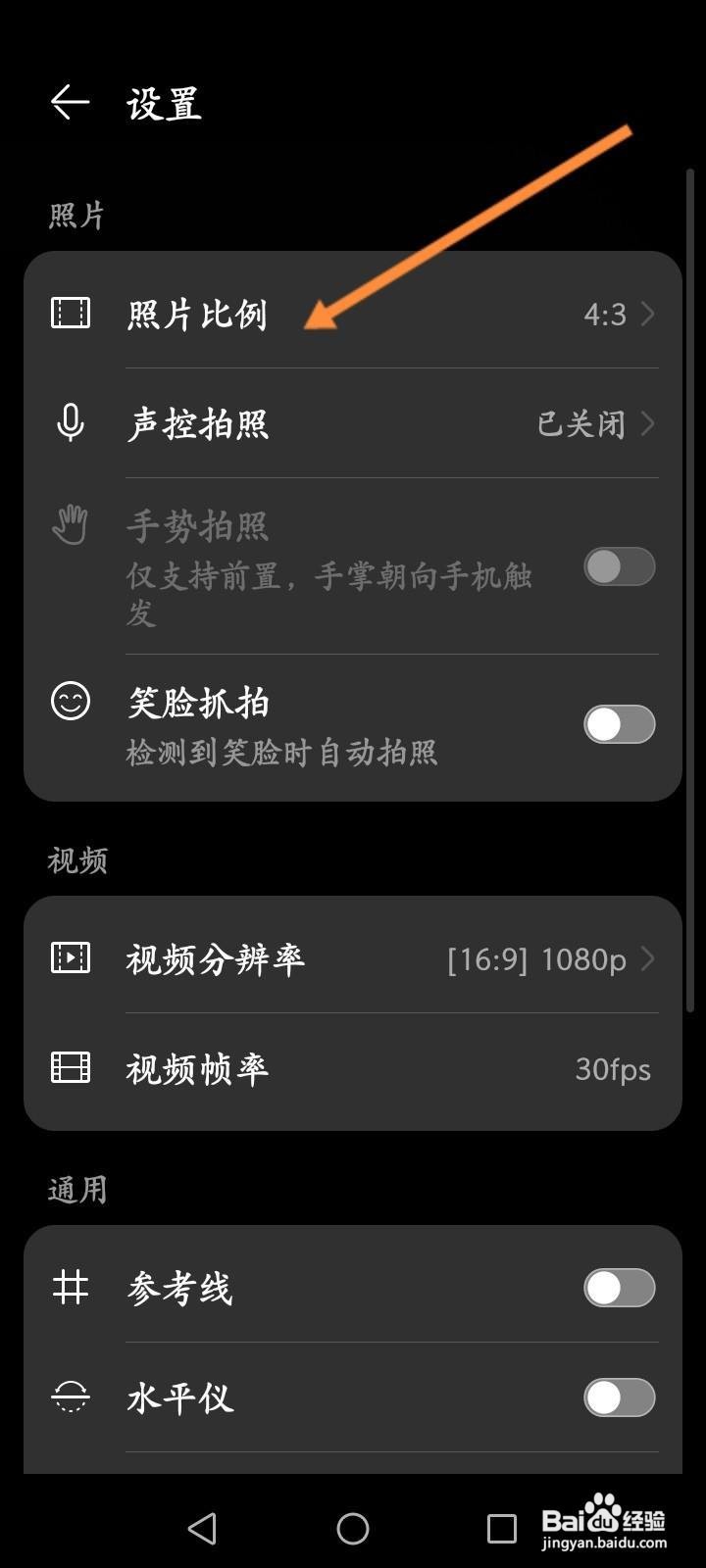Toggle the disabled 手势拍照 gesture switch
This screenshot has width=706, height=1568.
619,566
